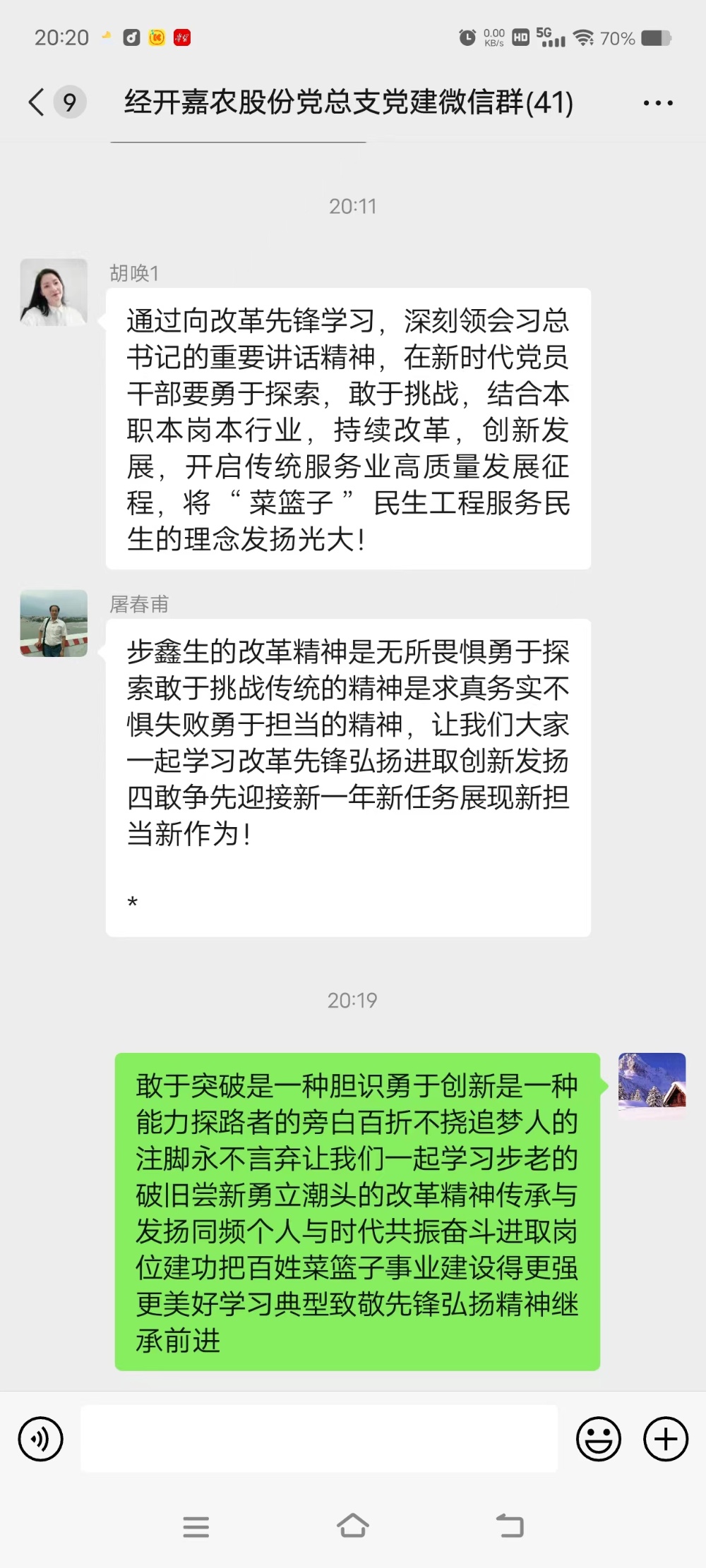Viewport: 706px width, 1568px height.
Task: Tap the 20:11 timestamp label
Action: (x=353, y=206)
